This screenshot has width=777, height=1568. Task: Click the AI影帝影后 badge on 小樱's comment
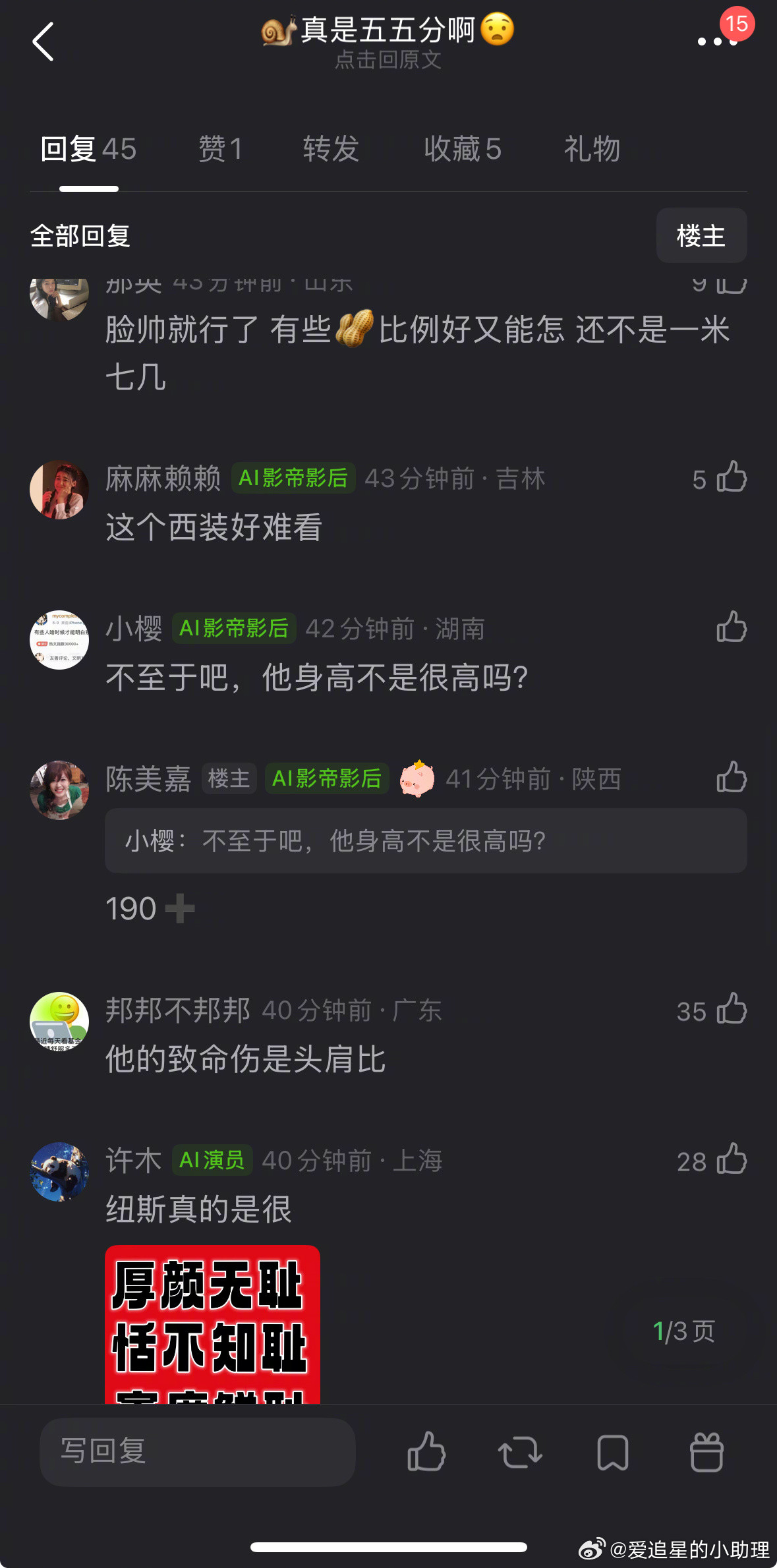tap(233, 629)
